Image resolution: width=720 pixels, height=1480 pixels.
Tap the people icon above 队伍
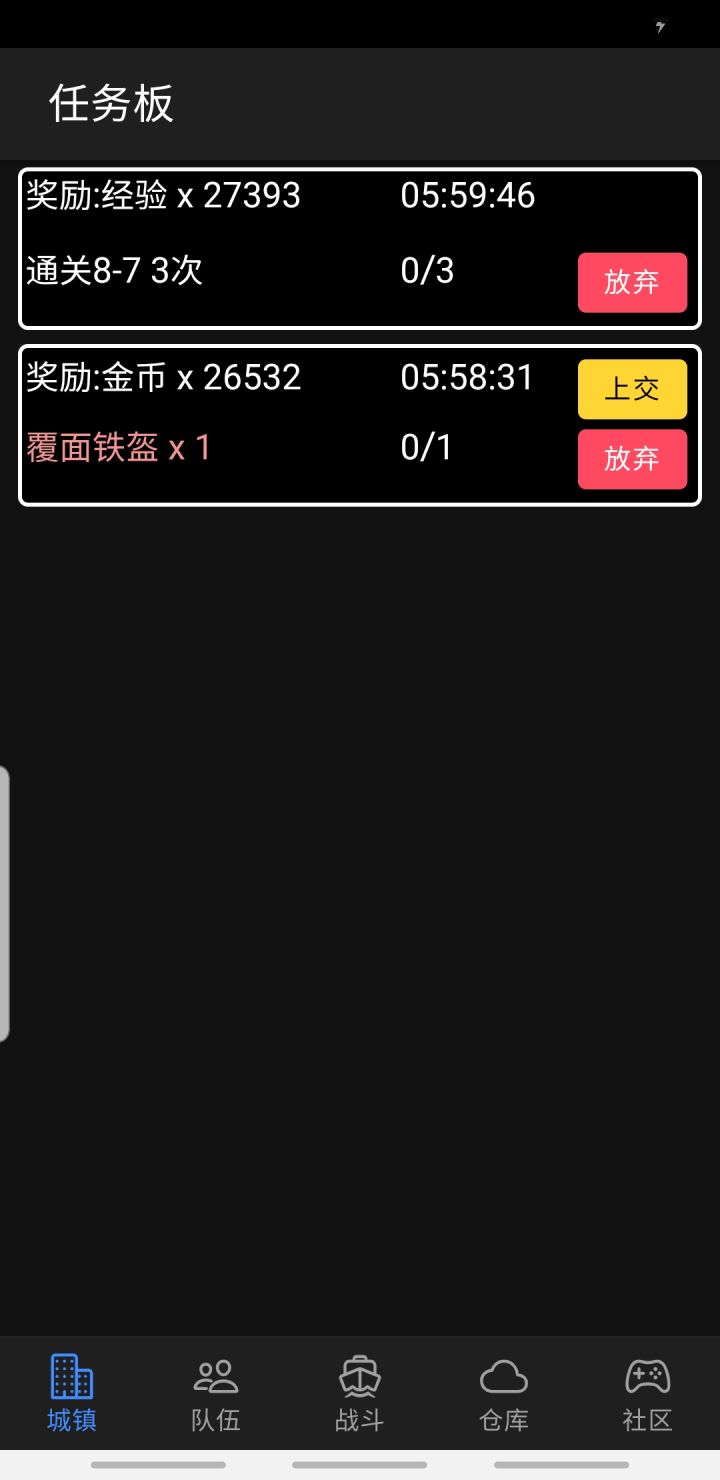[215, 1374]
